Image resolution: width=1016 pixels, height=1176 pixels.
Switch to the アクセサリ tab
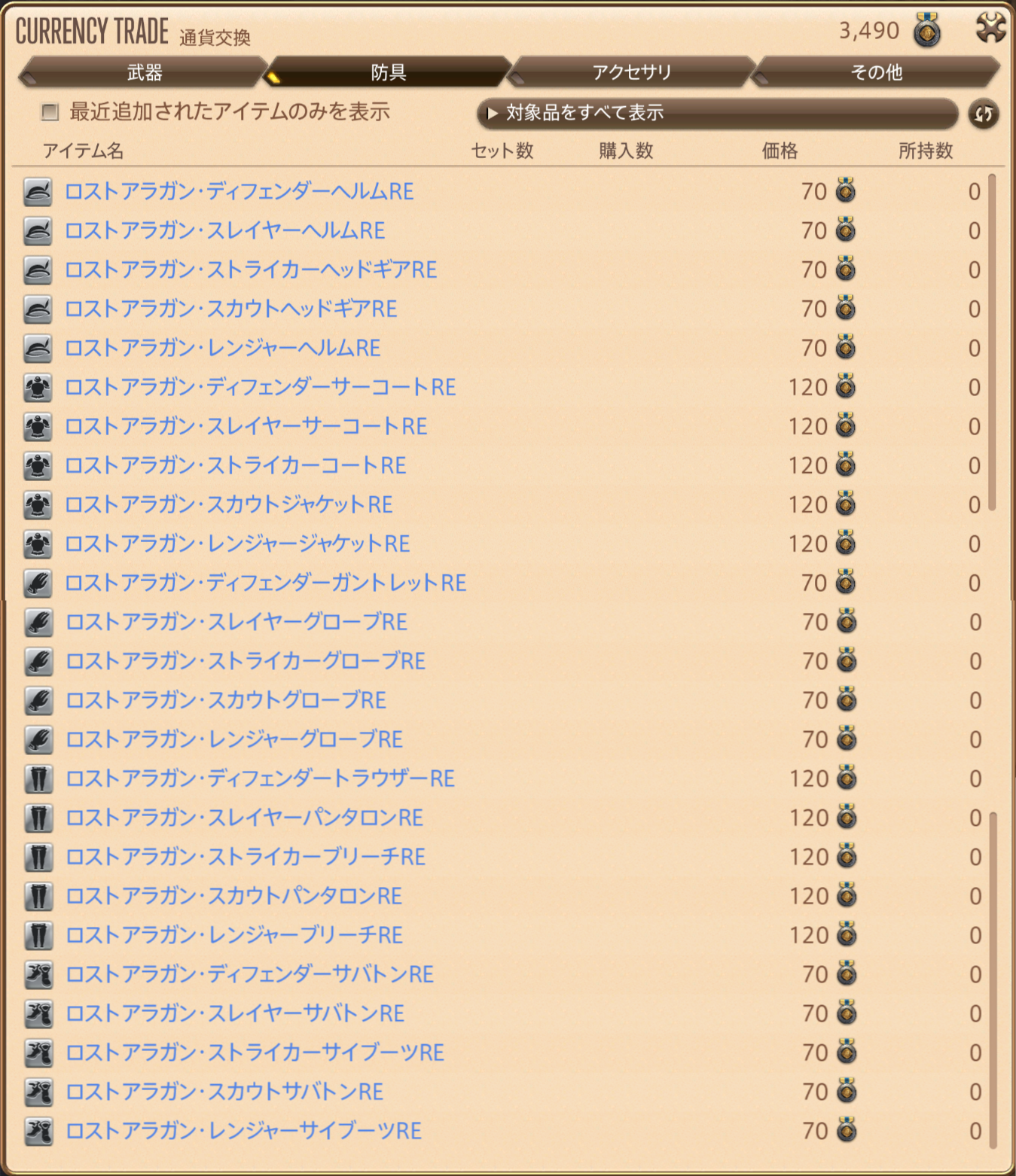click(x=631, y=72)
